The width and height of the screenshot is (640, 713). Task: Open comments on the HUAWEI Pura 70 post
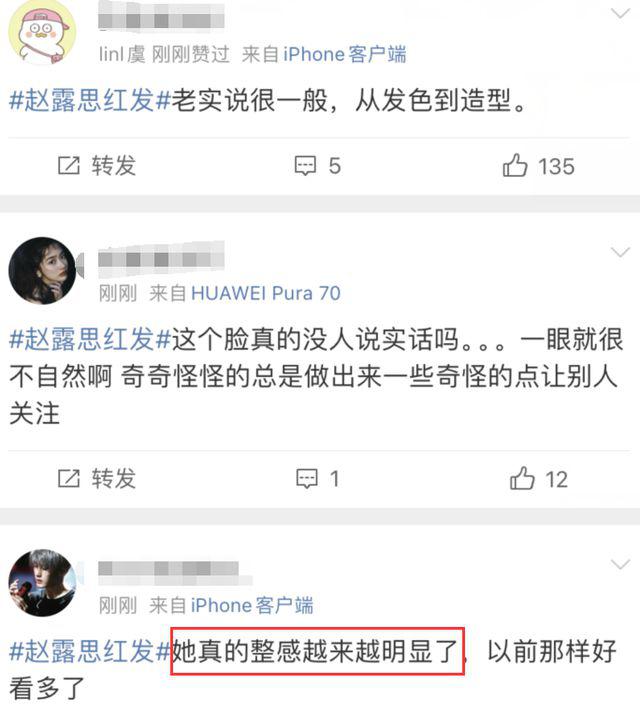tap(318, 479)
